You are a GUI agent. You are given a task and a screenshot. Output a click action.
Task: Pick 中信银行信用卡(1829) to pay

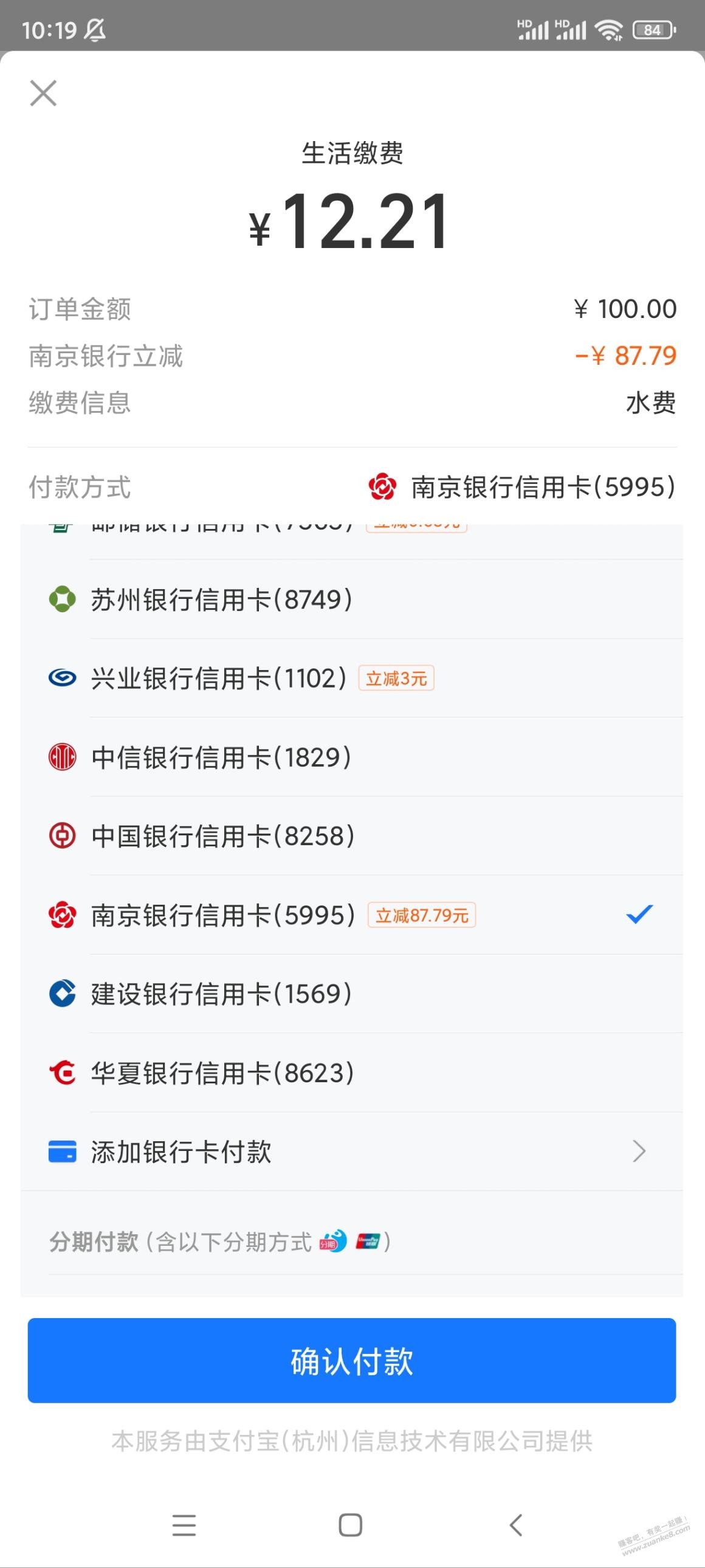pyautogui.click(x=351, y=757)
